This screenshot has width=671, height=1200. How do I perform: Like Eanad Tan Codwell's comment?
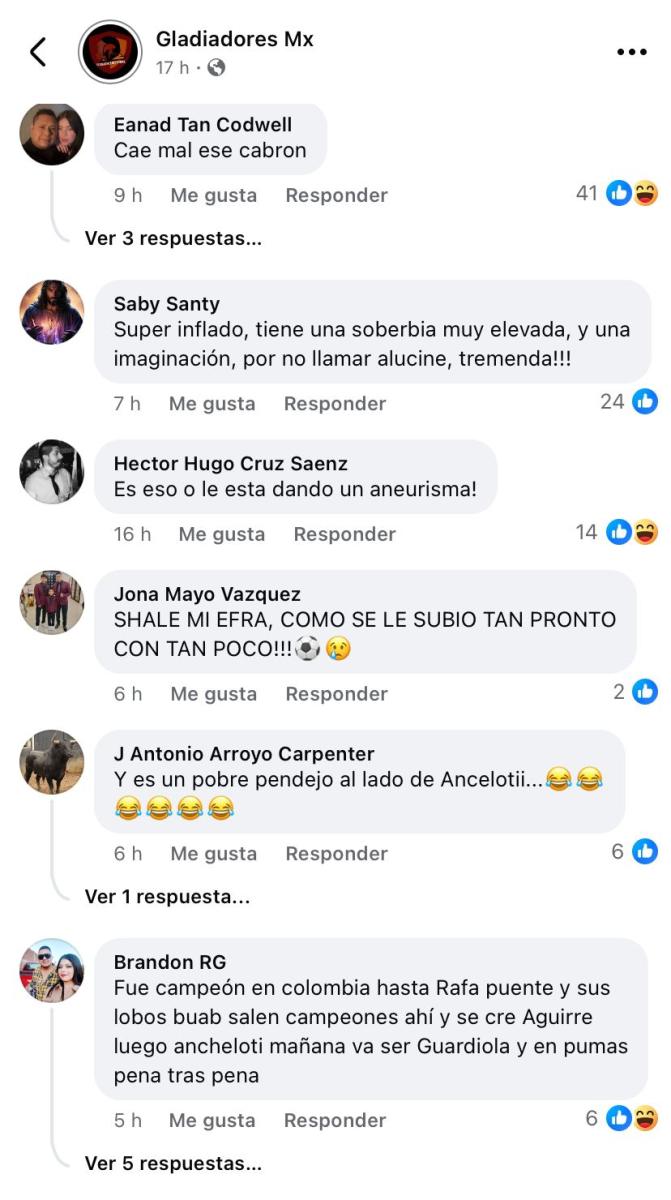[213, 195]
